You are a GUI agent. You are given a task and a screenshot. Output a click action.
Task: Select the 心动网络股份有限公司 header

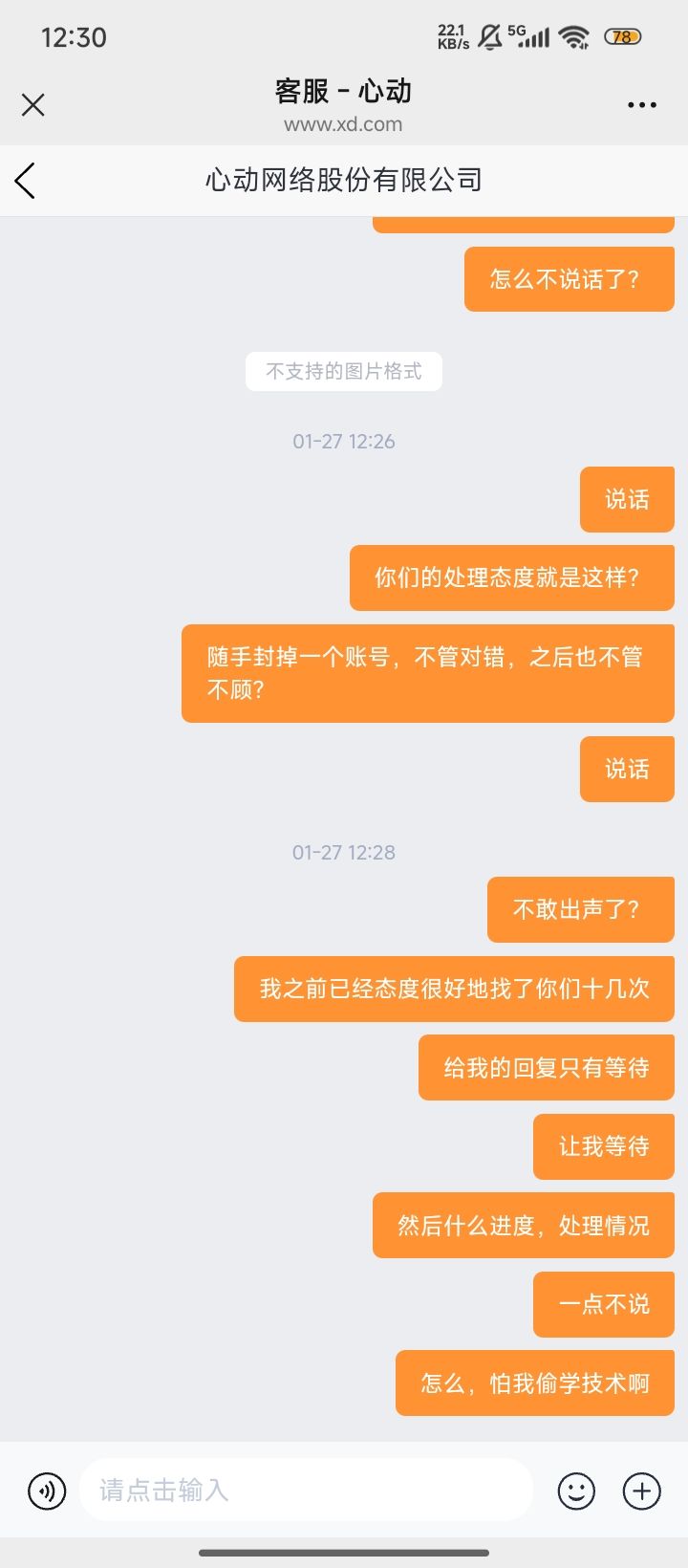(344, 180)
